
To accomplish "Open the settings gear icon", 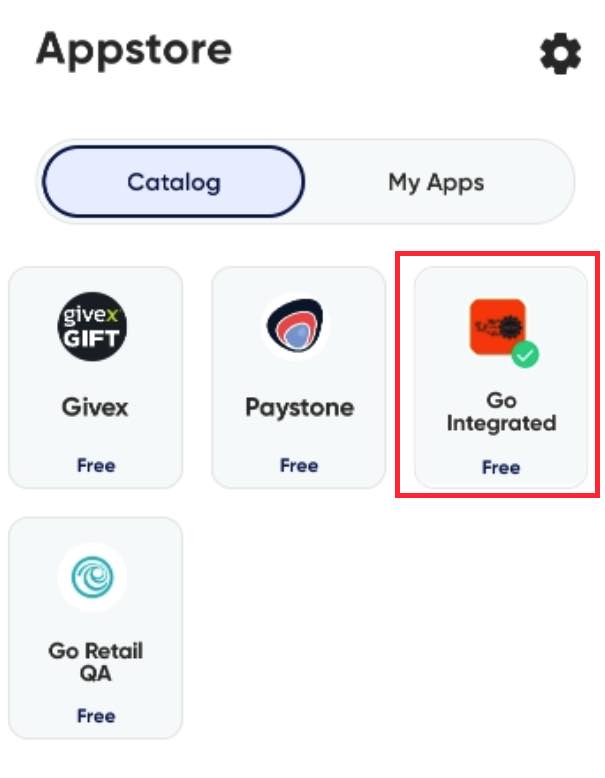I will click(x=560, y=53).
